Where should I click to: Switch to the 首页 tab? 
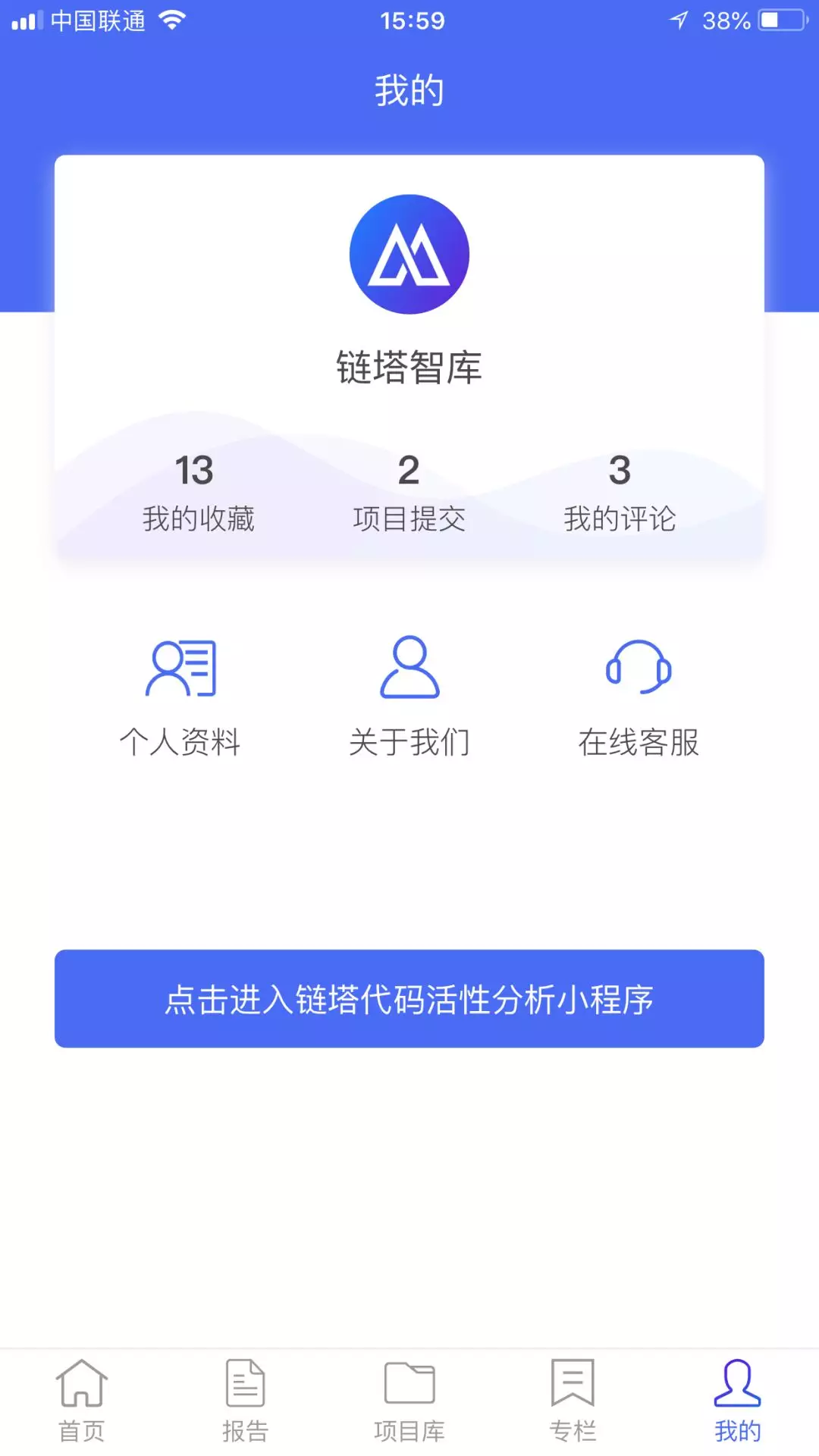click(82, 1401)
